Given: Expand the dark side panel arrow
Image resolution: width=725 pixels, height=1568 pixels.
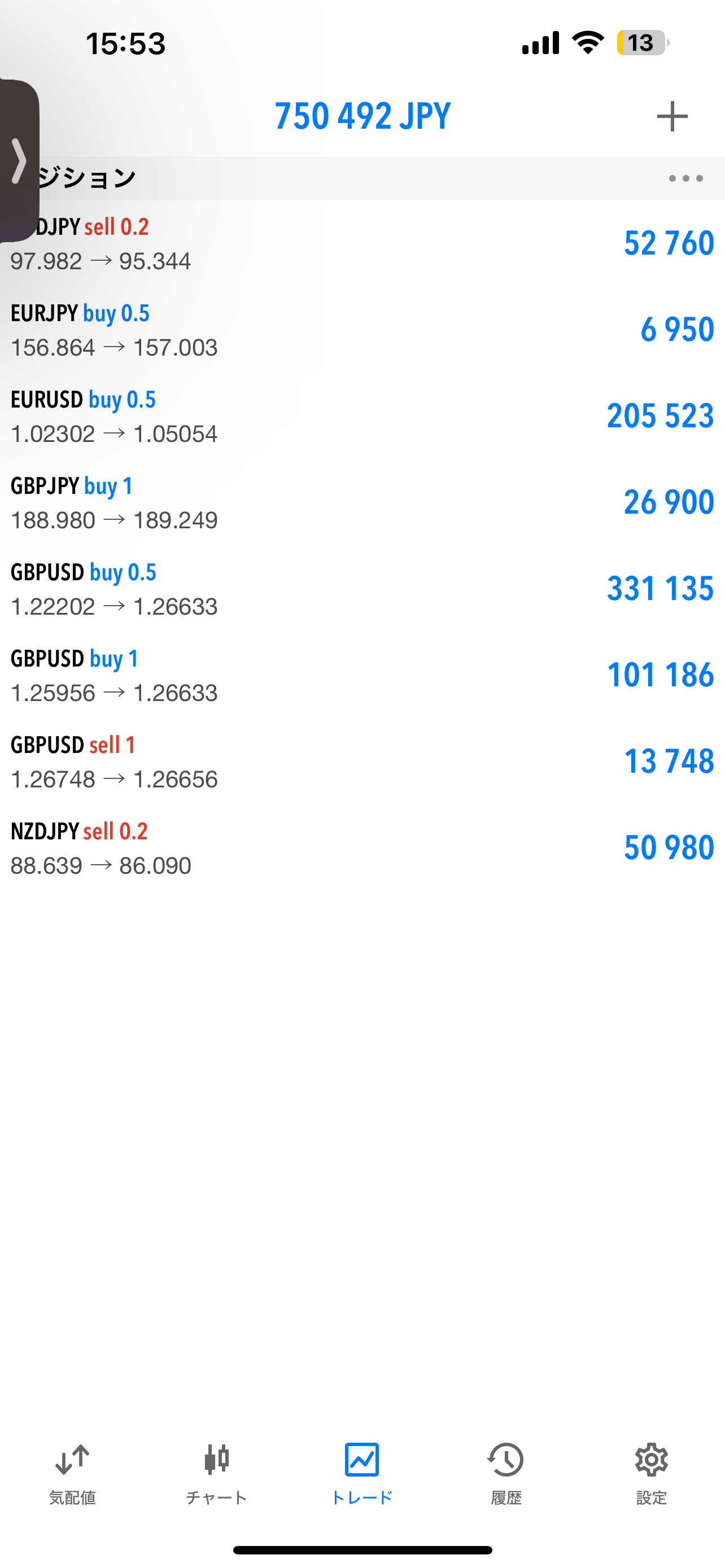Looking at the screenshot, I should coord(19,161).
